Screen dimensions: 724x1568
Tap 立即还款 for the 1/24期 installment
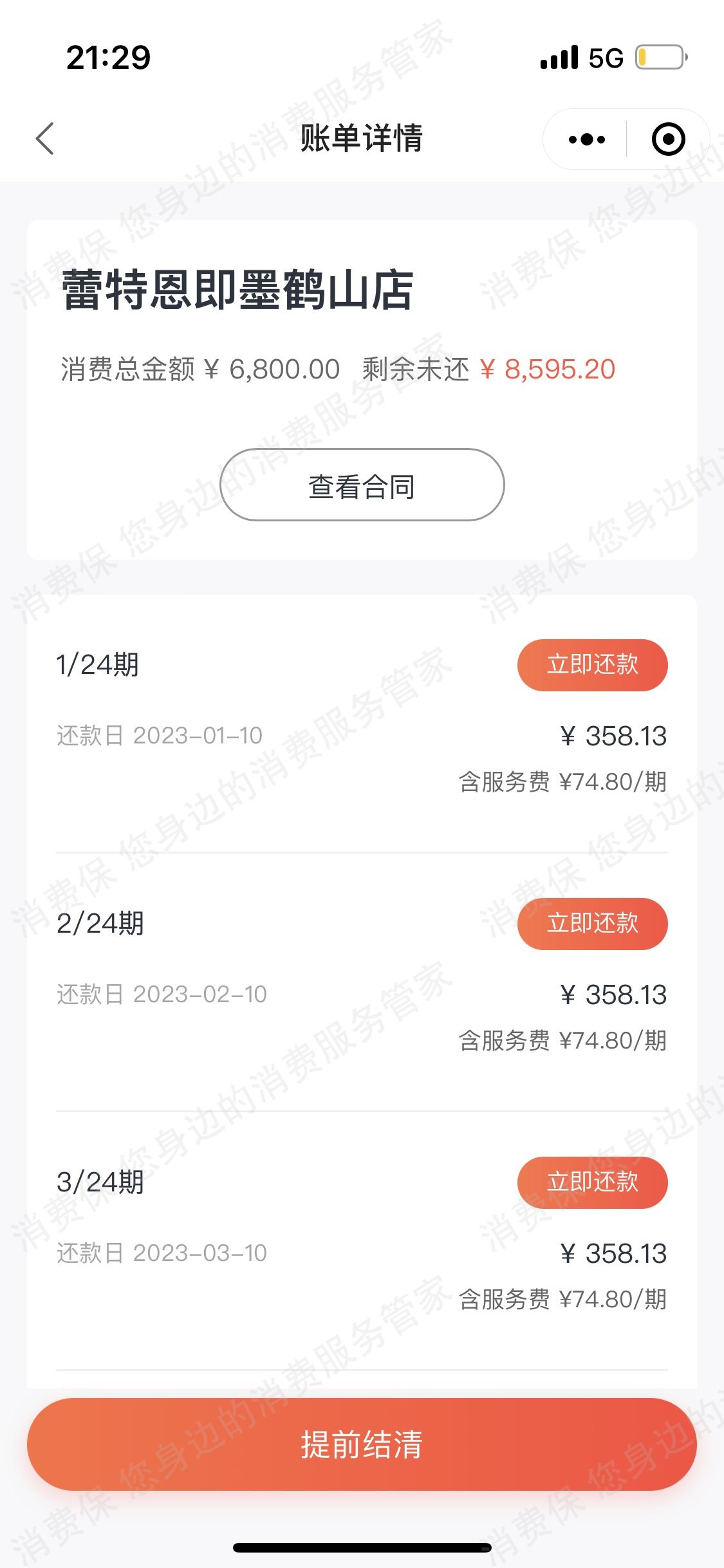coord(592,665)
